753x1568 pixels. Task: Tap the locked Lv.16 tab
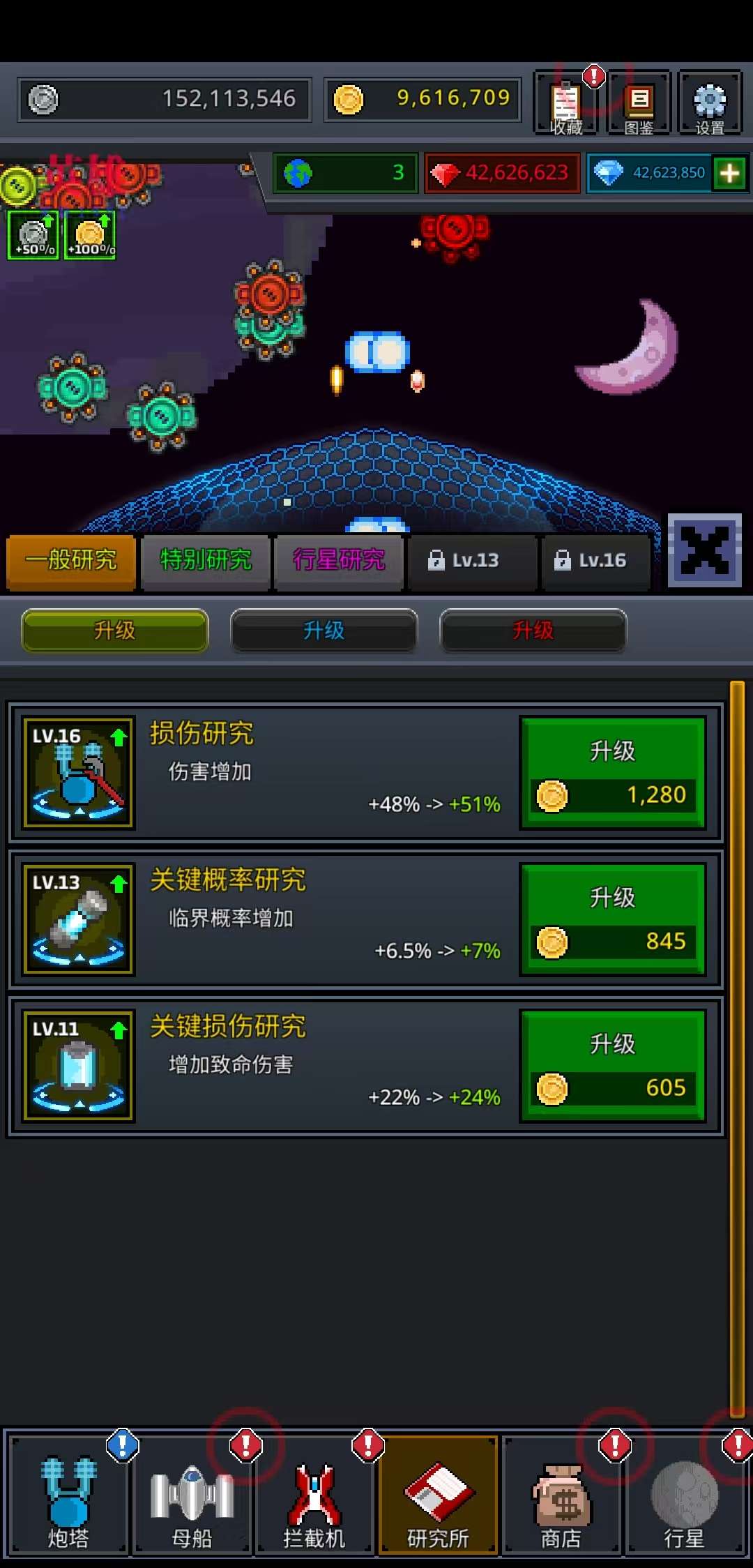(x=598, y=560)
